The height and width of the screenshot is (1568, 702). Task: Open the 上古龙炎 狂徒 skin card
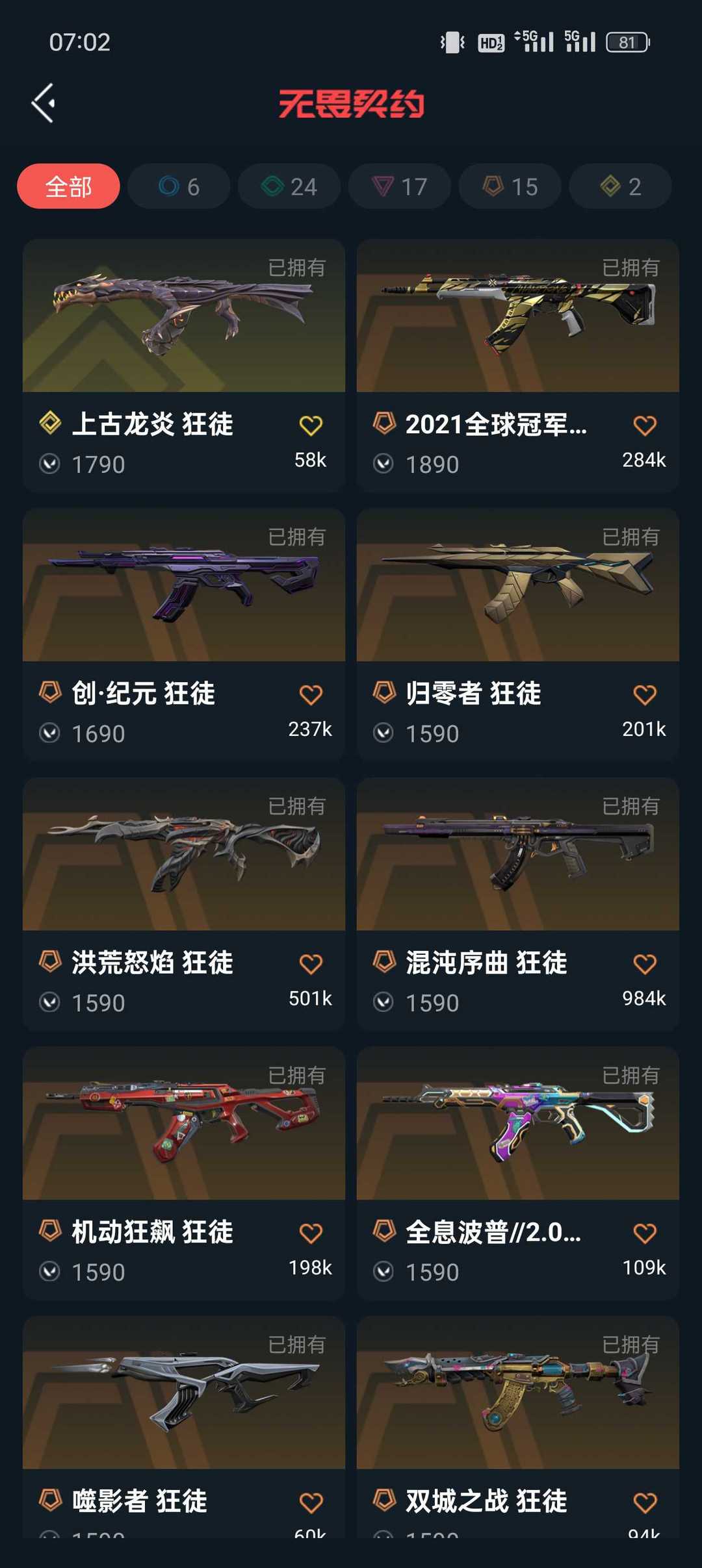[x=184, y=366]
